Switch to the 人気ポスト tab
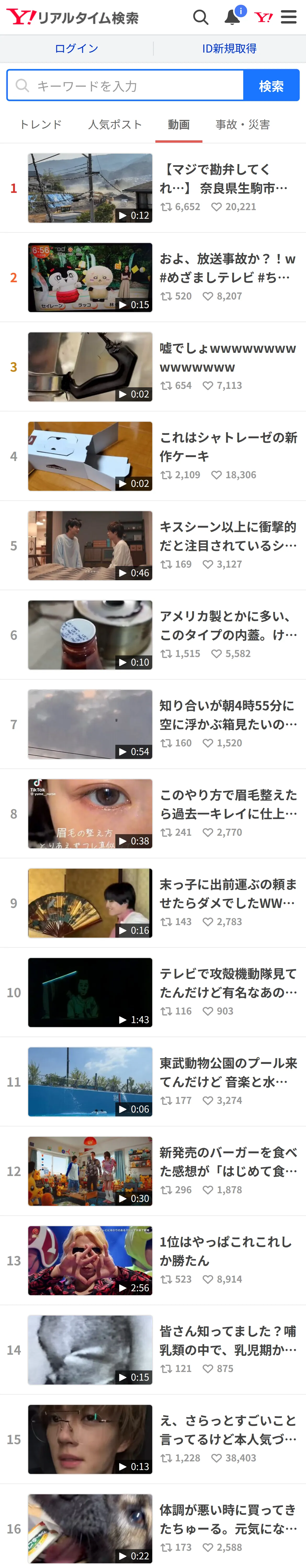Screen dimensions: 306x1568 [115, 125]
